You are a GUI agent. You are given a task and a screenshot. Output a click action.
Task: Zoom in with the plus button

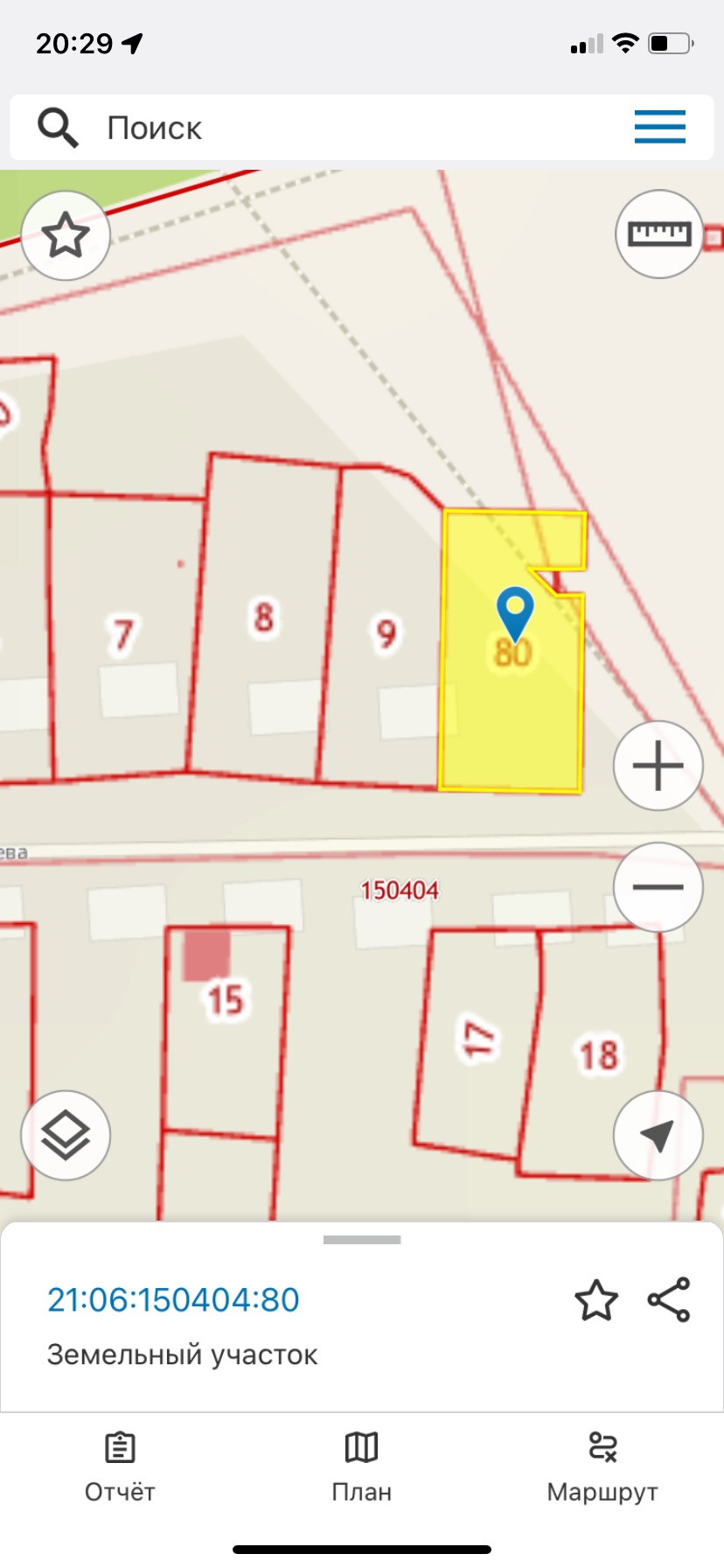pyautogui.click(x=658, y=766)
